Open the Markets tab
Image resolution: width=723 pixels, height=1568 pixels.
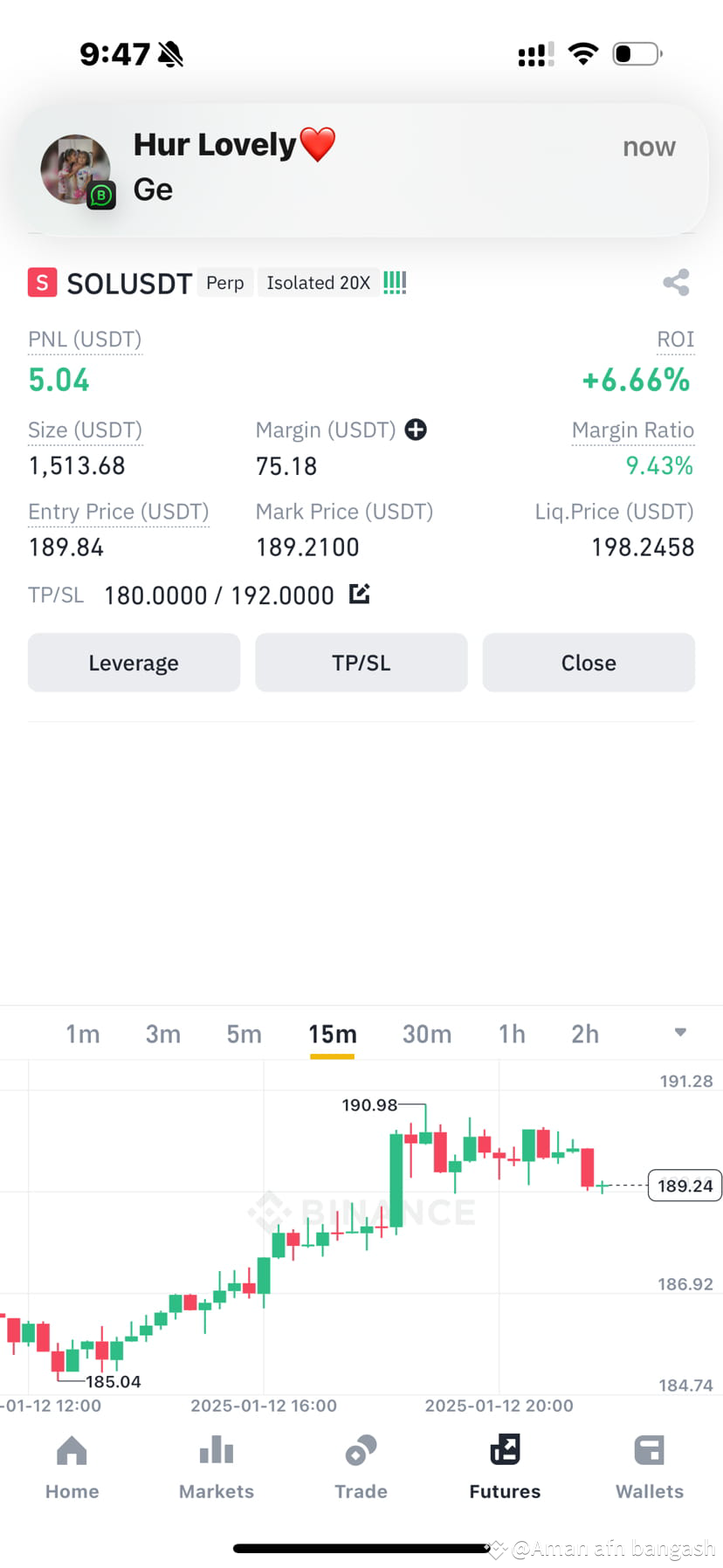pos(217,1468)
